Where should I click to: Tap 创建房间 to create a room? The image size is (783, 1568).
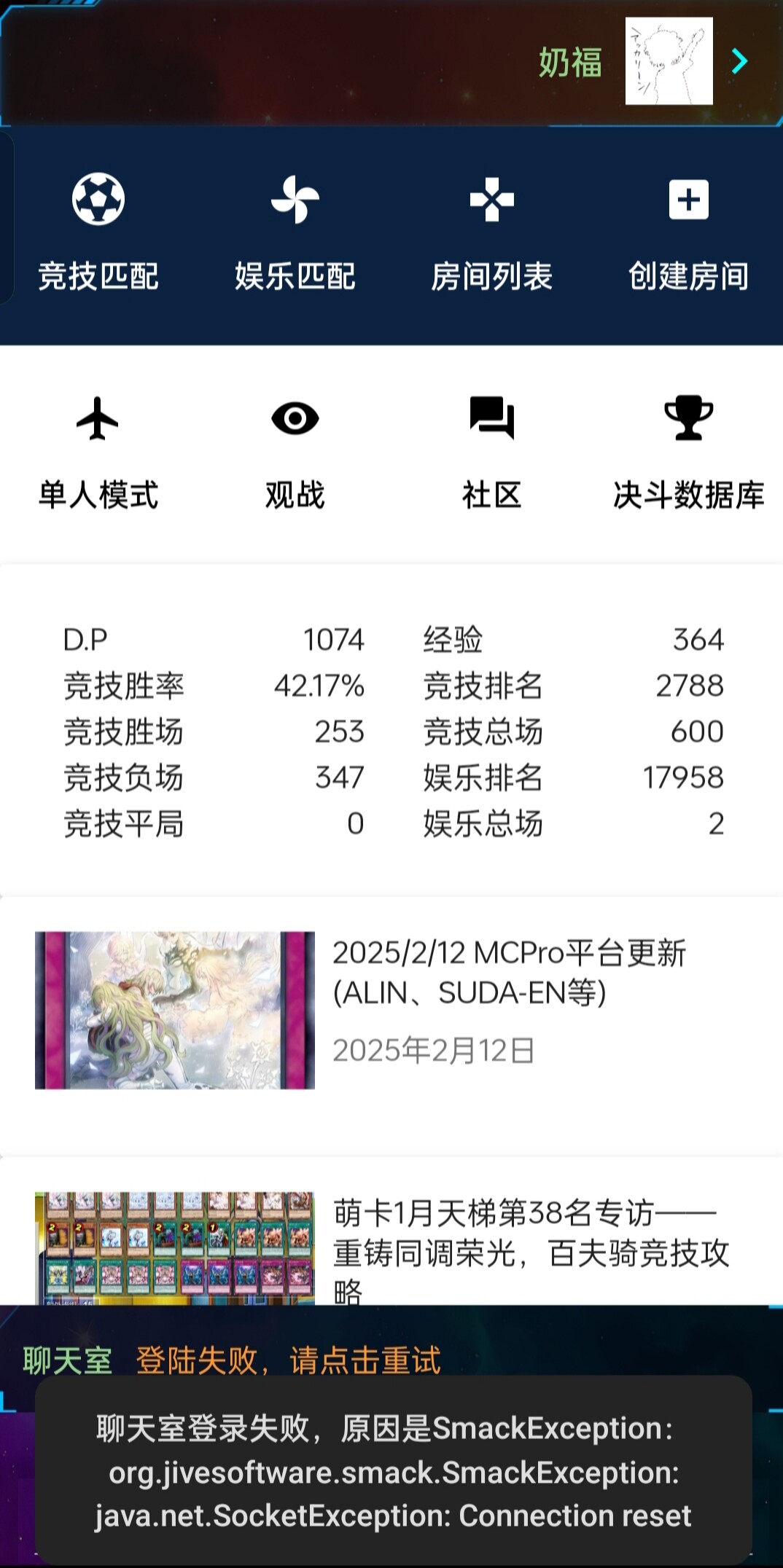click(x=689, y=233)
